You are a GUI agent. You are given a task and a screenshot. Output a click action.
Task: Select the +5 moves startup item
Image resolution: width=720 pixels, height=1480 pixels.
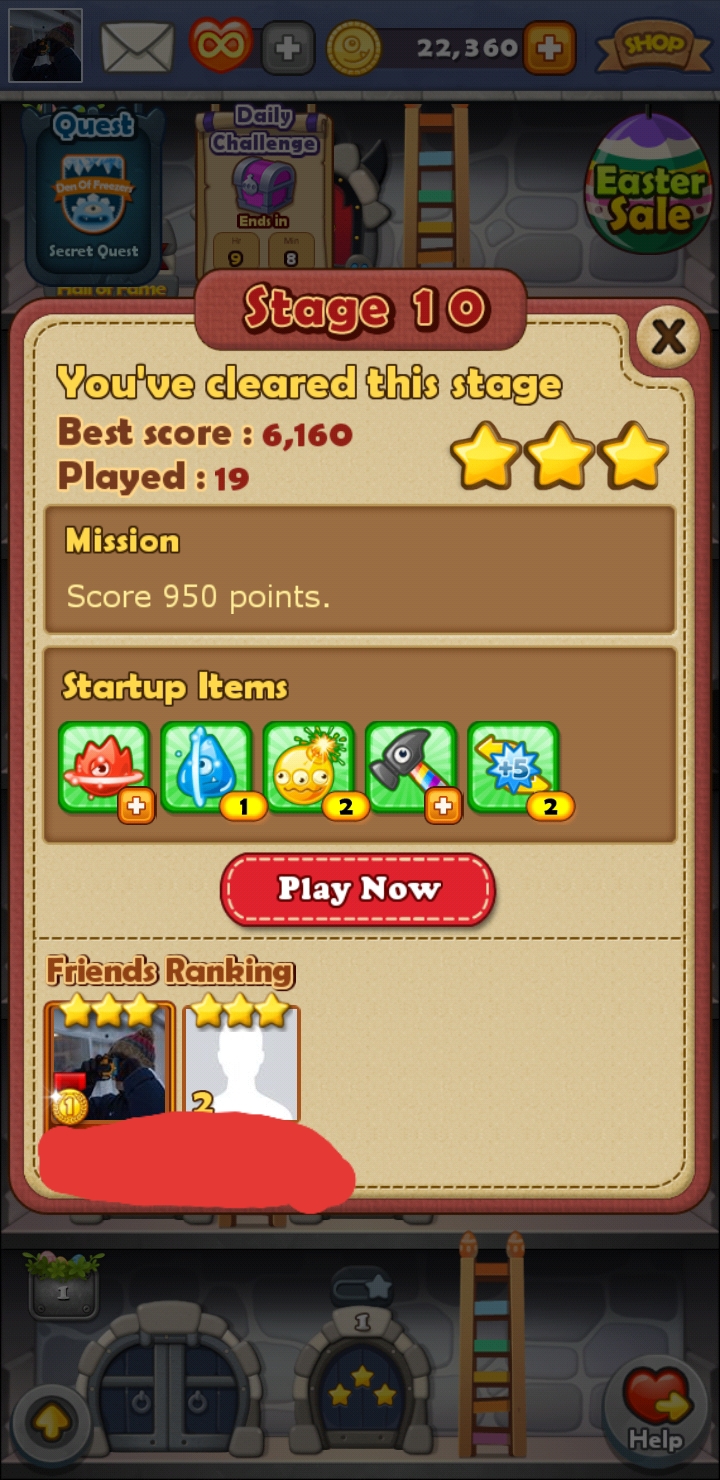click(x=513, y=768)
